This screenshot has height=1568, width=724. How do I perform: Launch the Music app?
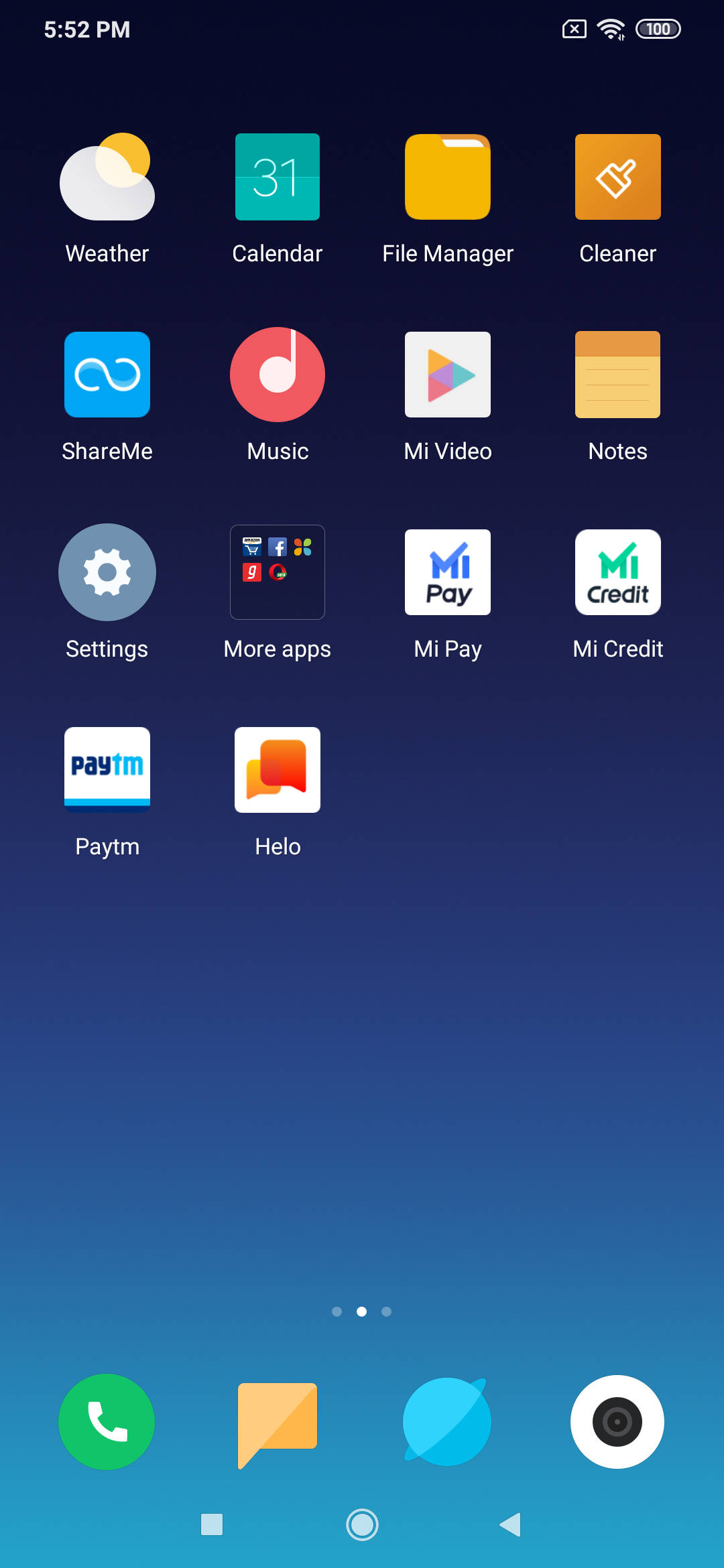(278, 375)
